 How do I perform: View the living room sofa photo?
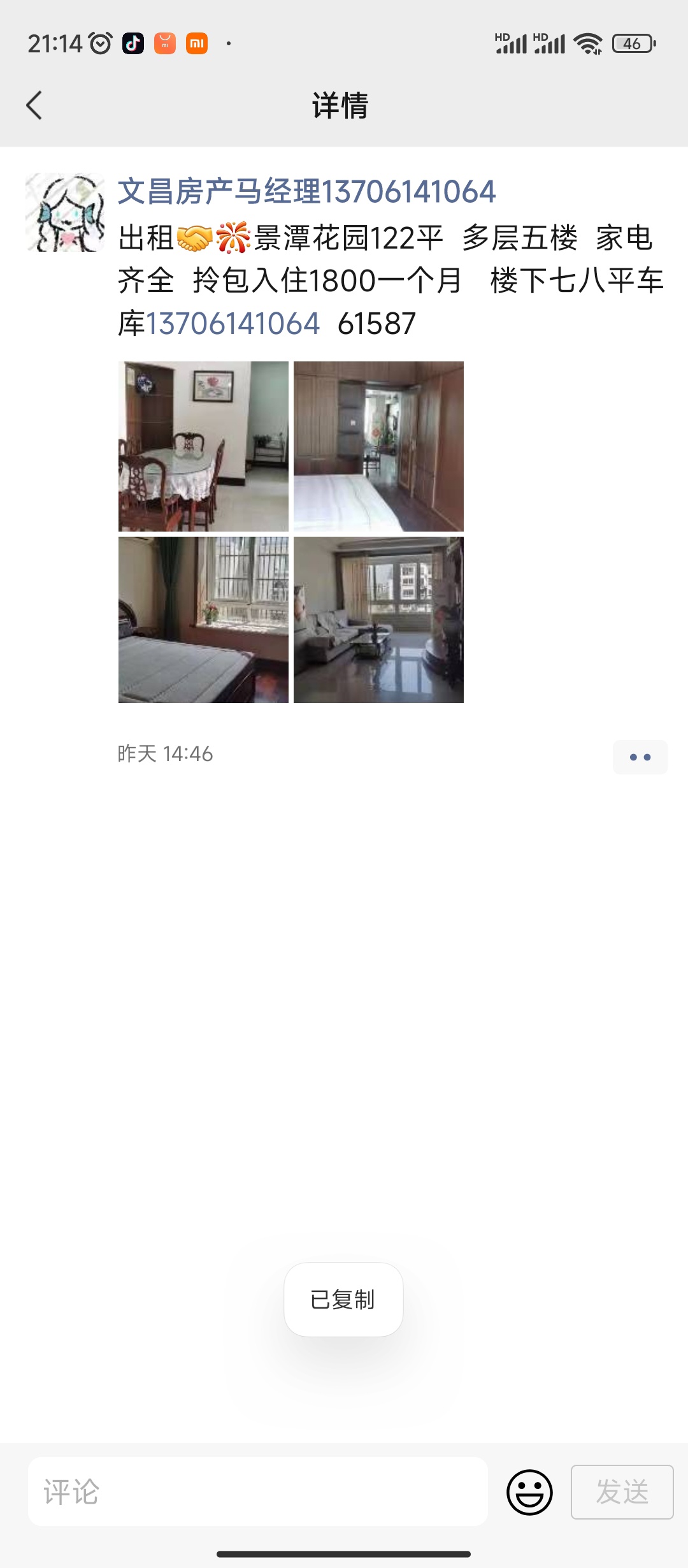[x=378, y=620]
